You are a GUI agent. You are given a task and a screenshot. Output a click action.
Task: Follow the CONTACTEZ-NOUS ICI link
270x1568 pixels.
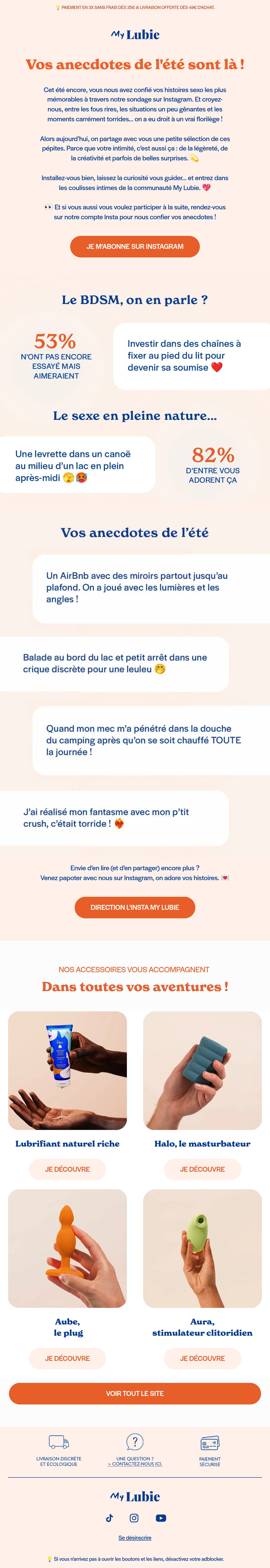(135, 1464)
